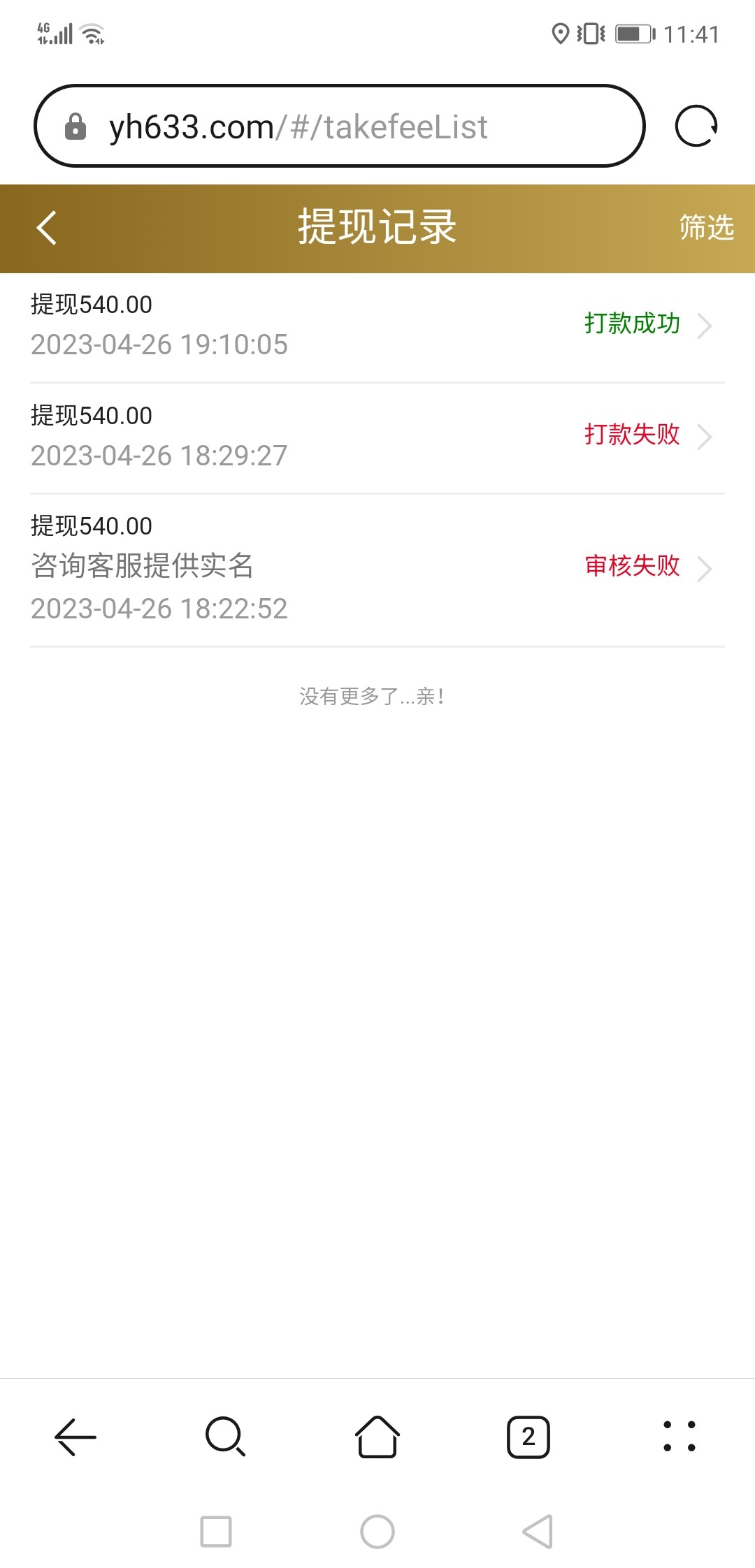Open the tab switcher showing 2 tabs
The image size is (755, 1568).
529,1437
